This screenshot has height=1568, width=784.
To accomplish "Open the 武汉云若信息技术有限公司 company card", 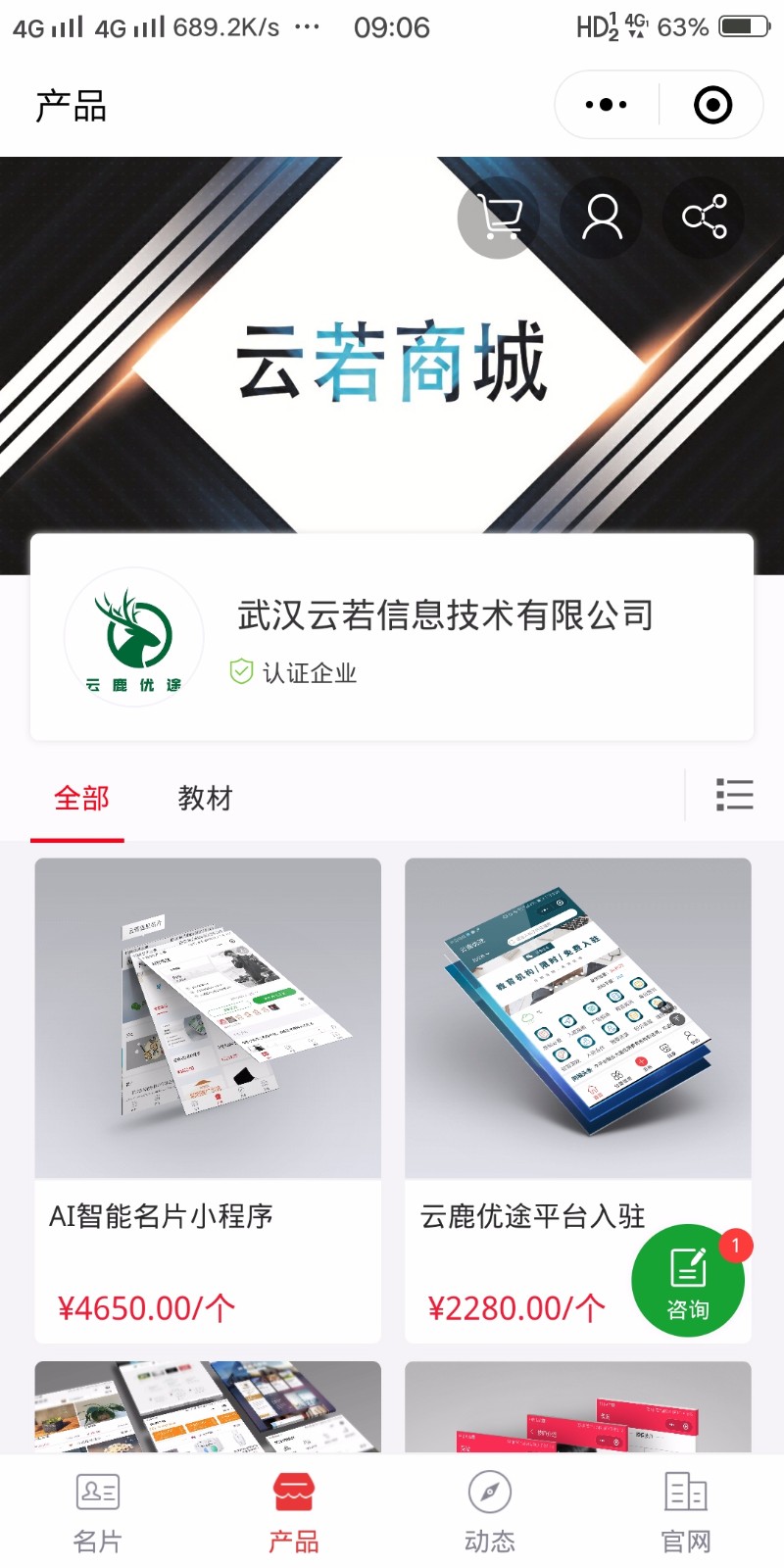I will (x=392, y=638).
